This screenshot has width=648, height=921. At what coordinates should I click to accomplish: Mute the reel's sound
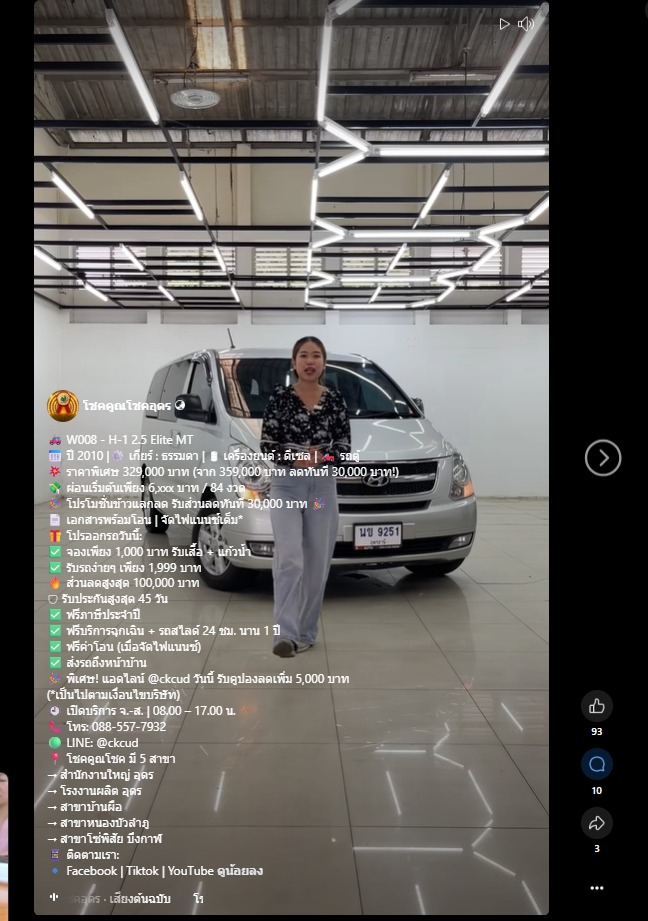click(527, 24)
